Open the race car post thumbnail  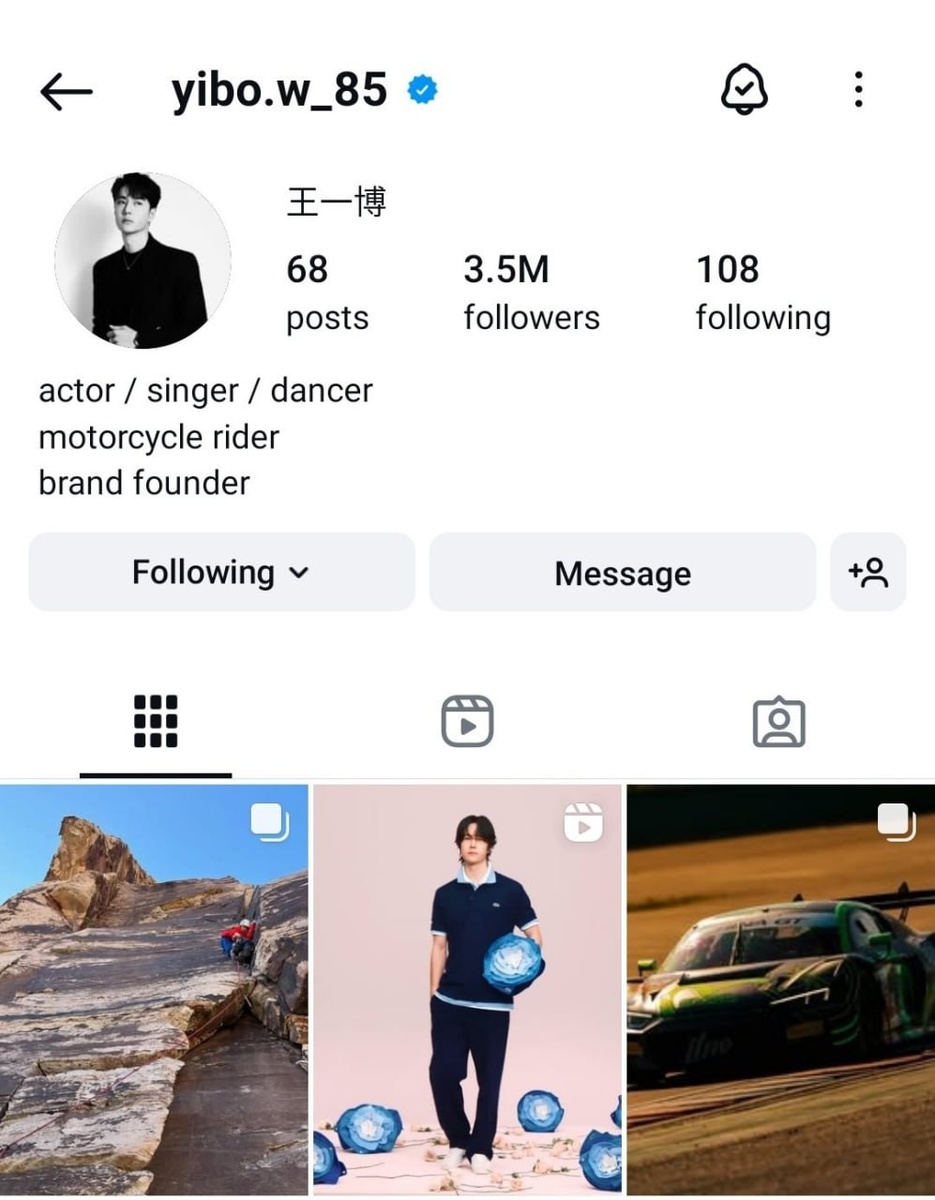click(x=780, y=990)
